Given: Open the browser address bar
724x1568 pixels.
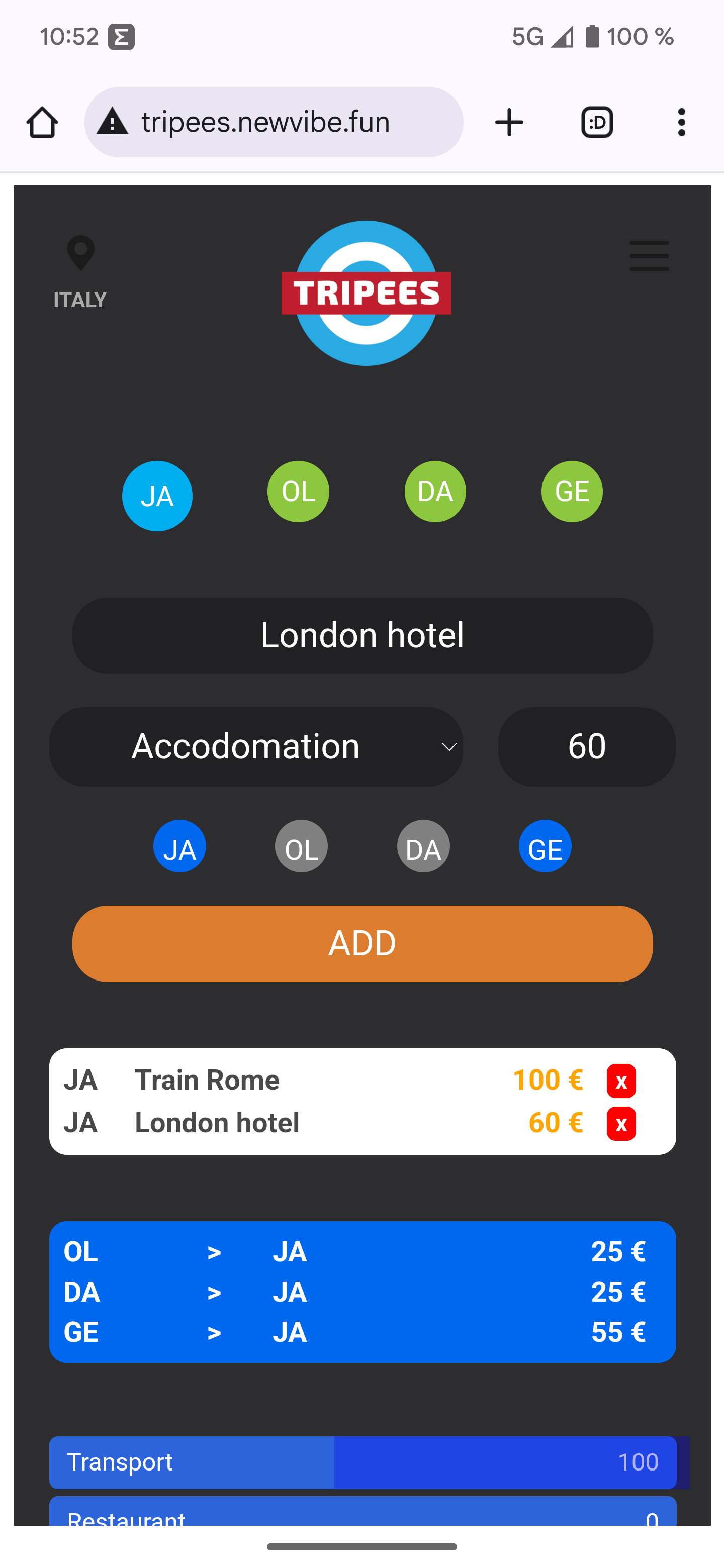Looking at the screenshot, I should coord(274,122).
